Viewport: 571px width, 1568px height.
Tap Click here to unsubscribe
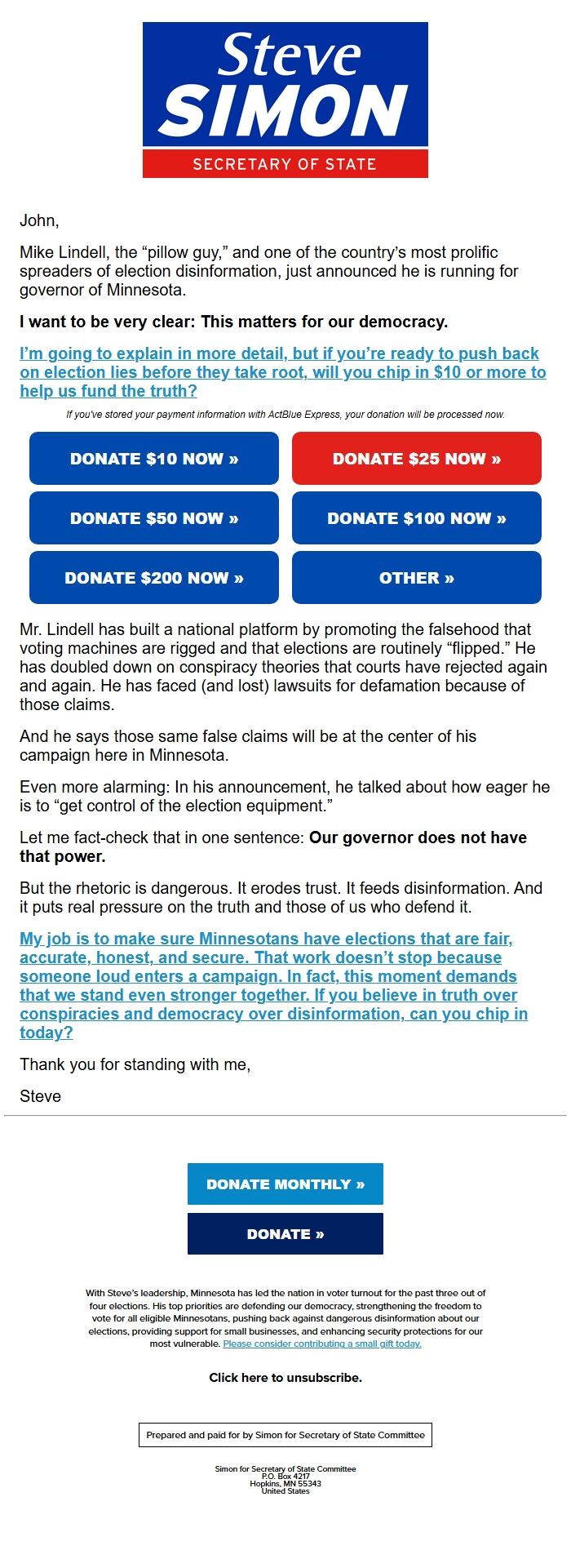285,1377
